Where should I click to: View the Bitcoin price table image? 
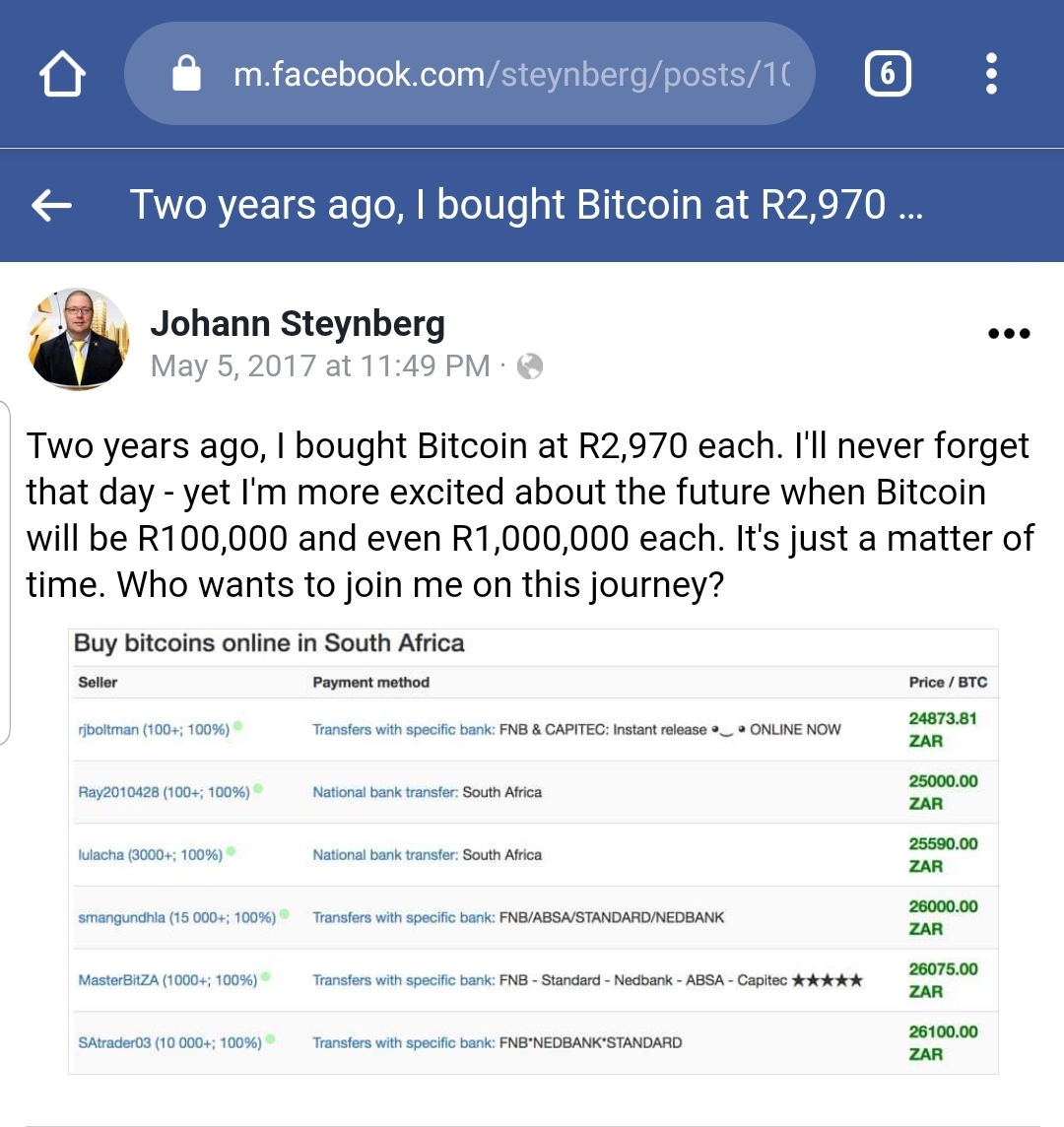pos(533,850)
